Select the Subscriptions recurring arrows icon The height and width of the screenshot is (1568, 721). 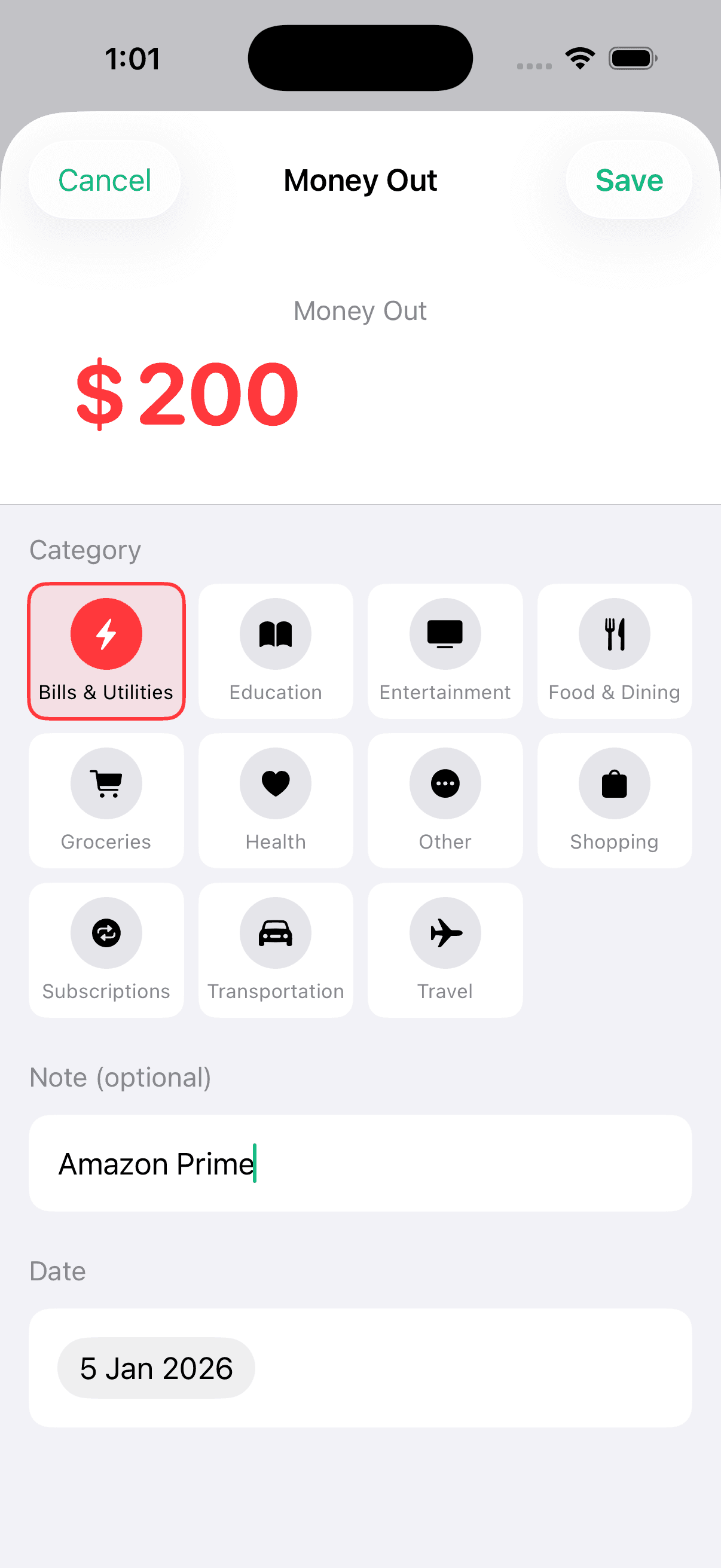(106, 932)
